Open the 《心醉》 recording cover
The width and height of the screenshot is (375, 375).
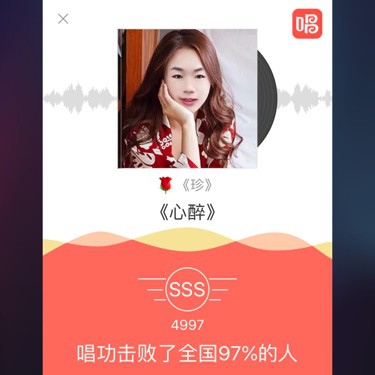[187, 99]
